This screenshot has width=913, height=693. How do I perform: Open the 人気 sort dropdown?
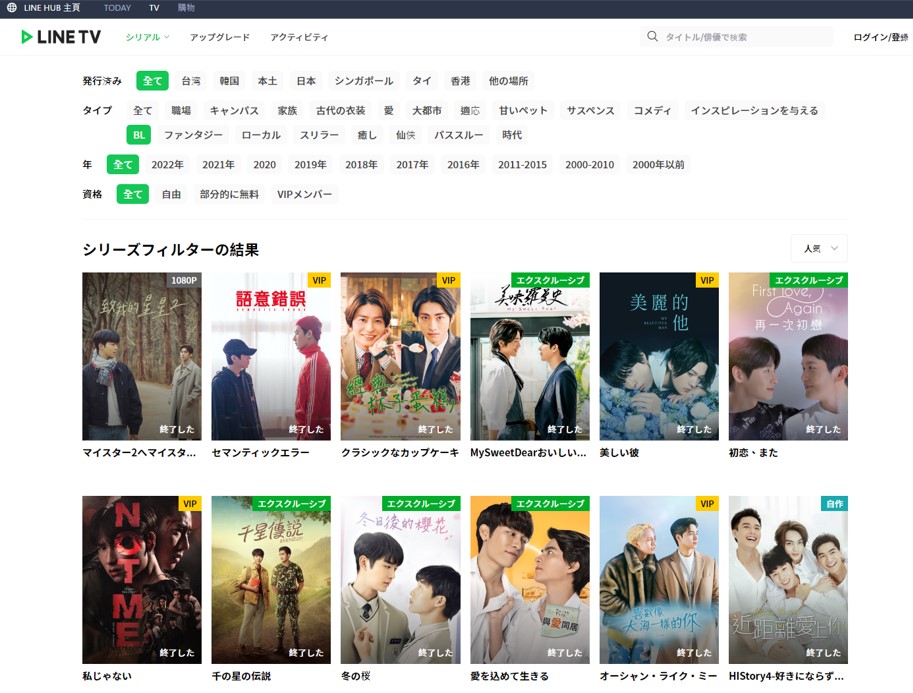coord(818,248)
